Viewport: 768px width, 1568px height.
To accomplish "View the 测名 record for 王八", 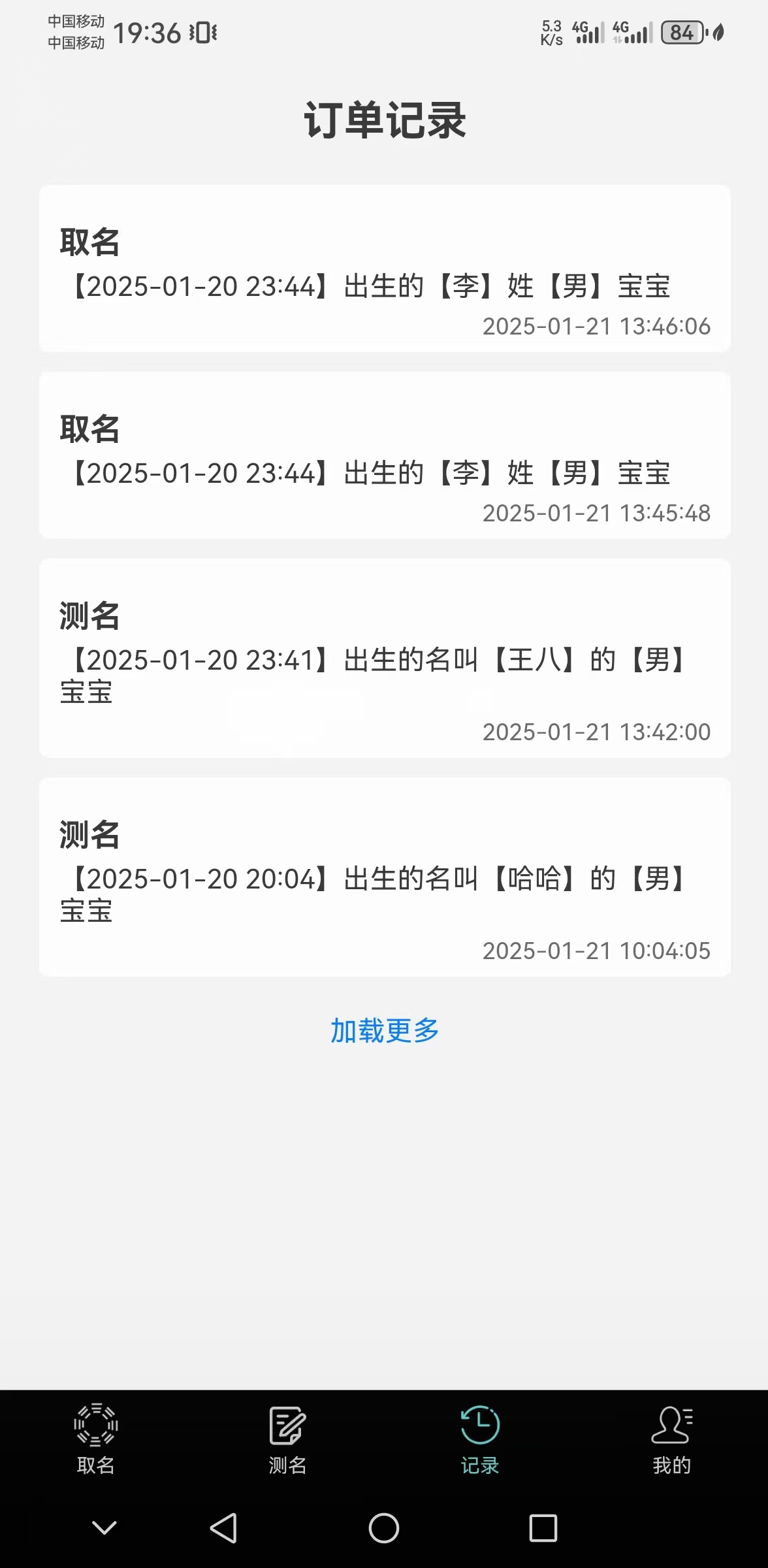I will click(384, 659).
